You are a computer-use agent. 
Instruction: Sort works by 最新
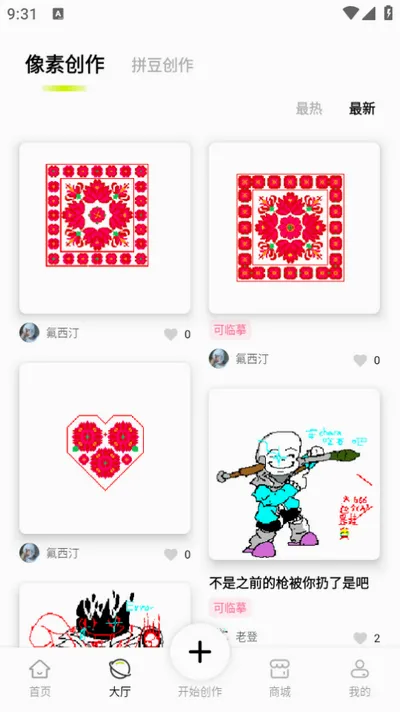pos(362,109)
